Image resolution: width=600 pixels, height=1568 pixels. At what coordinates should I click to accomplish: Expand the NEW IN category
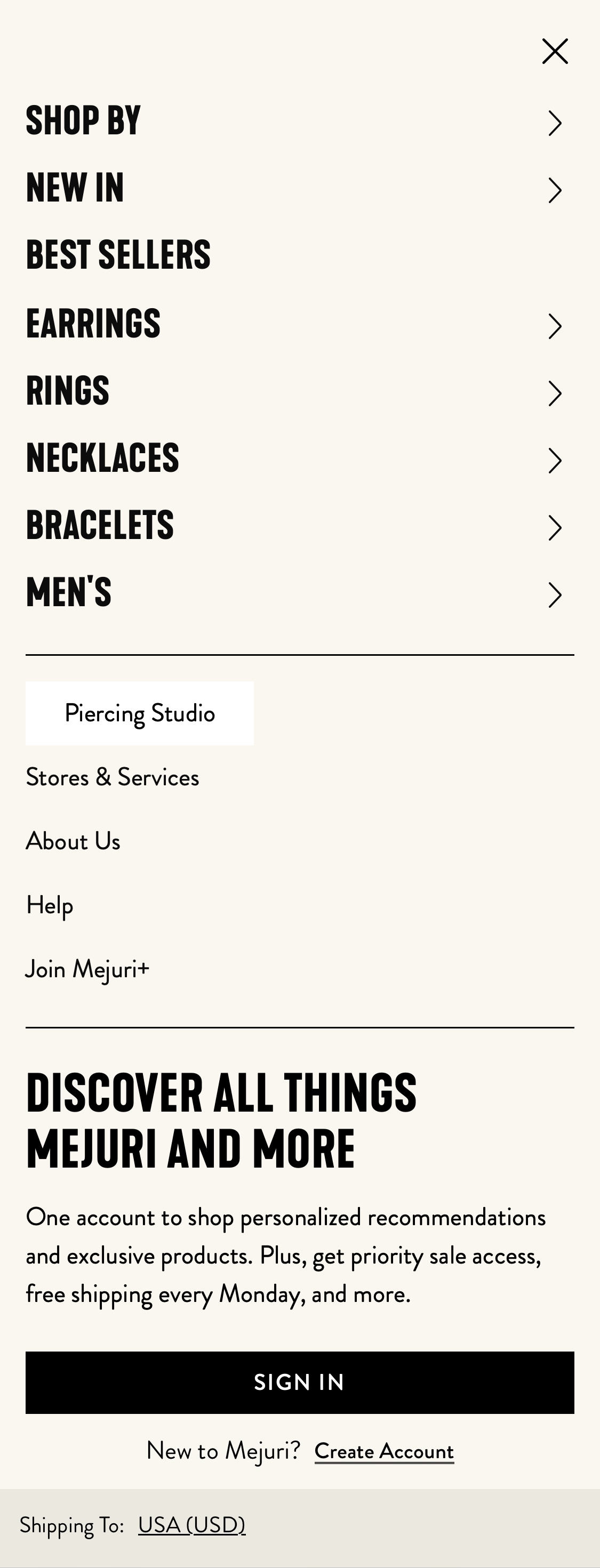coord(75,189)
